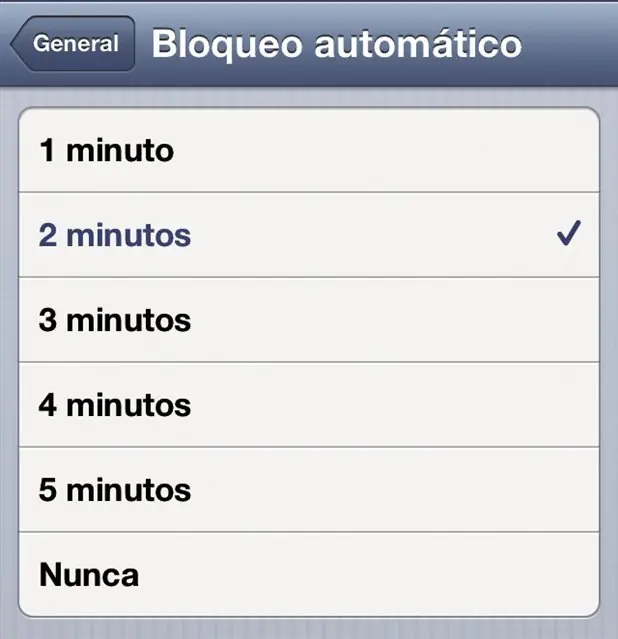Select 5 minutos for auto-lock
618x639 pixels.
[308, 490]
